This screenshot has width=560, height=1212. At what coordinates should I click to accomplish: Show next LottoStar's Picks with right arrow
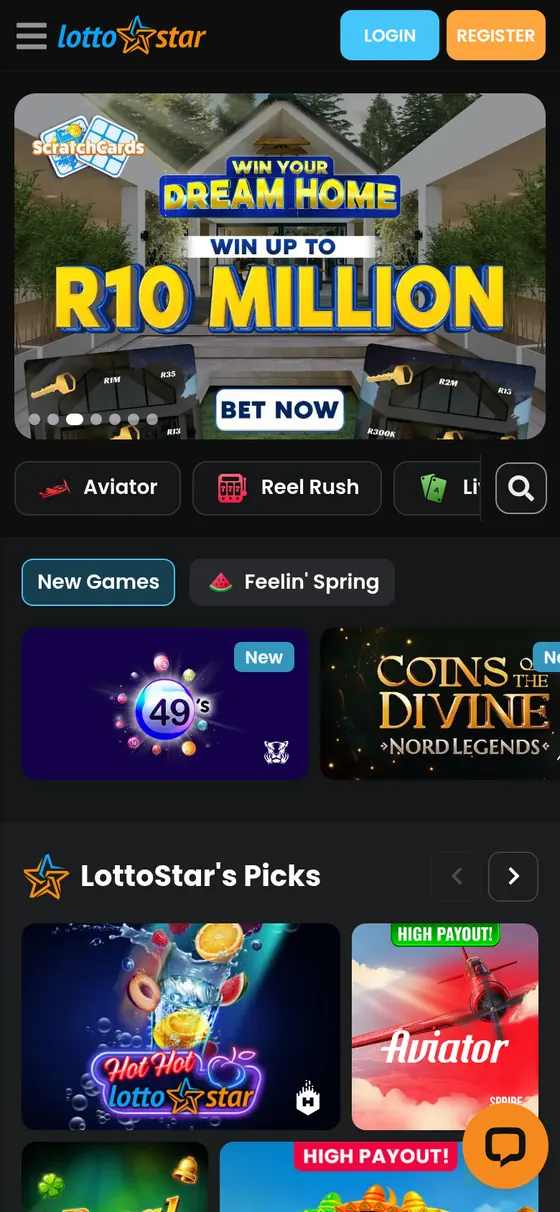coord(513,877)
